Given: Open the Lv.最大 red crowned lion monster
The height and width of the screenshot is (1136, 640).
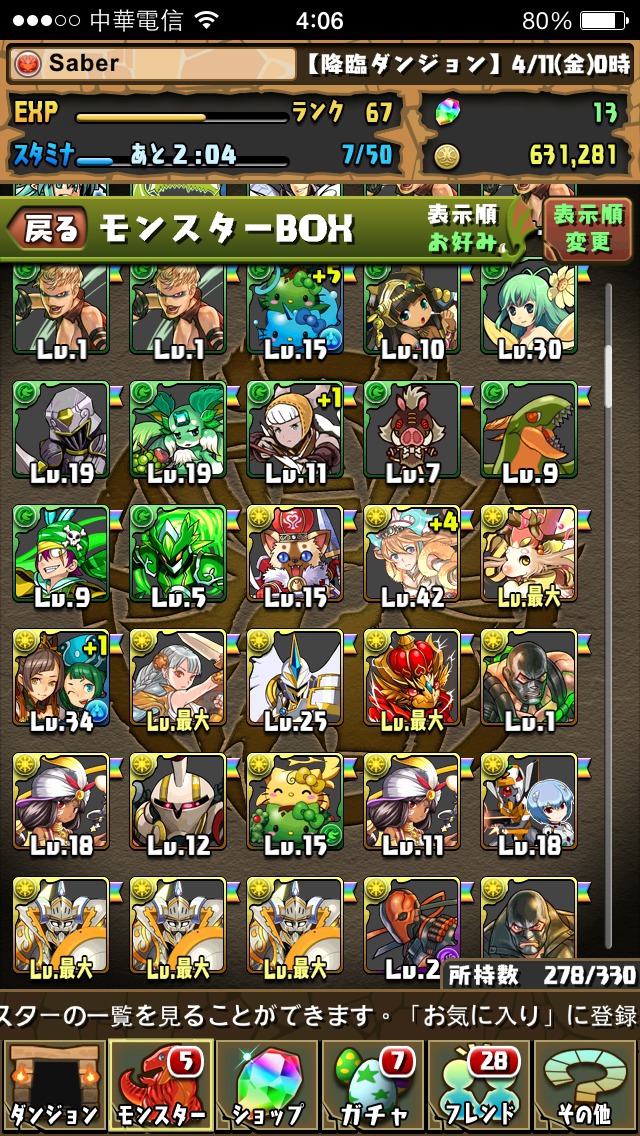Looking at the screenshot, I should (412, 678).
